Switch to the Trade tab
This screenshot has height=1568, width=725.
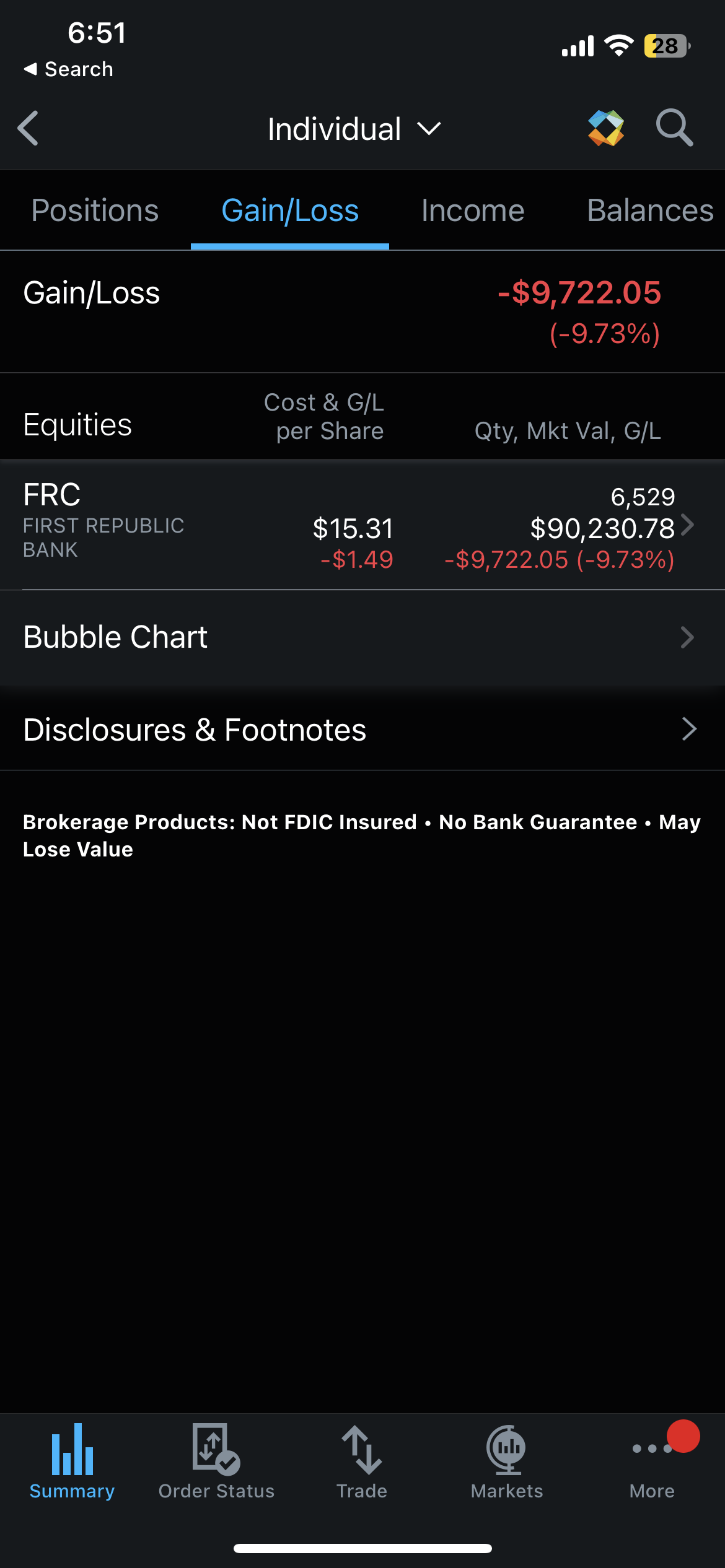[x=362, y=1461]
